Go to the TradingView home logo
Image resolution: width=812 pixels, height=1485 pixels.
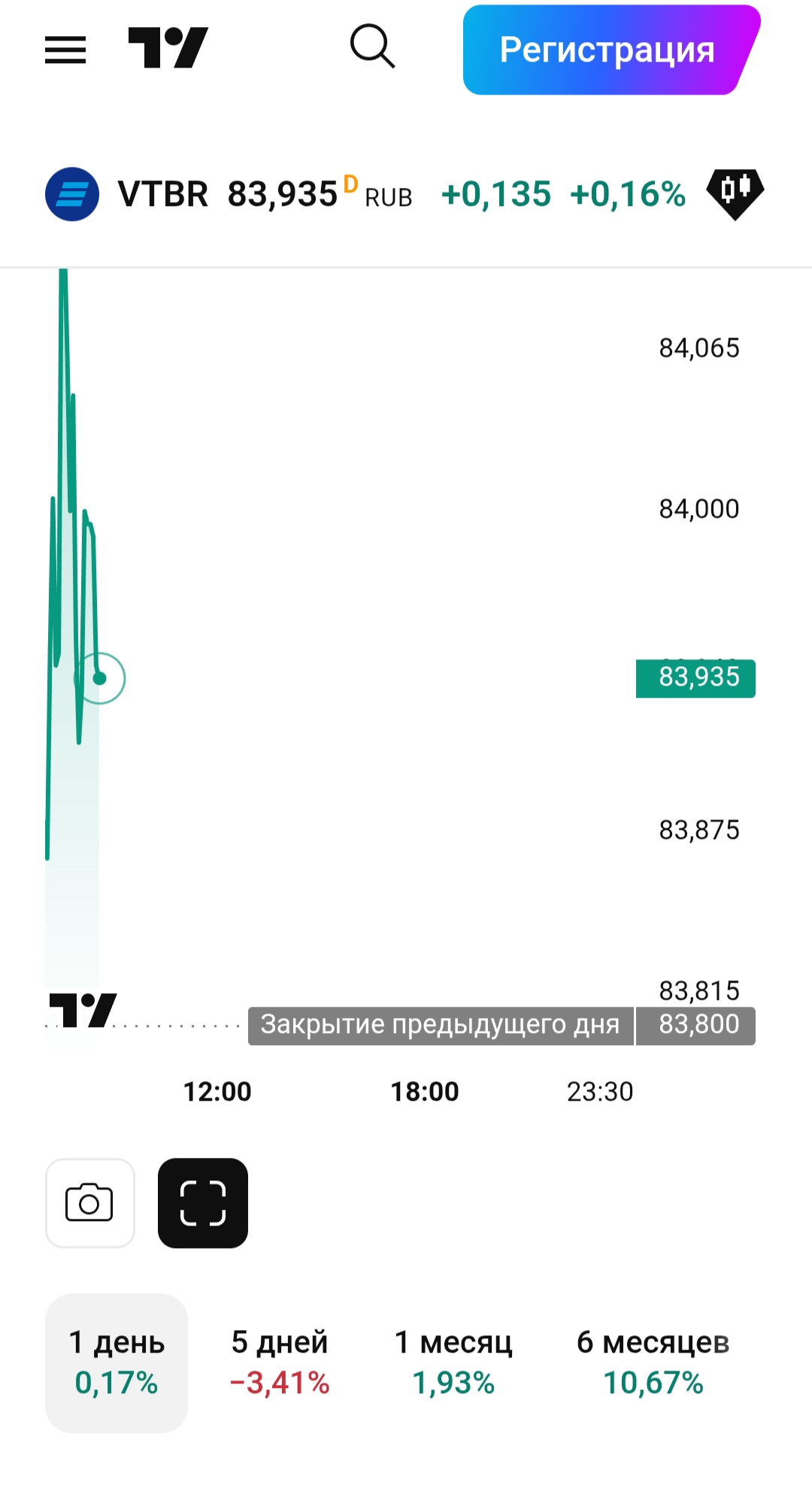coord(168,48)
